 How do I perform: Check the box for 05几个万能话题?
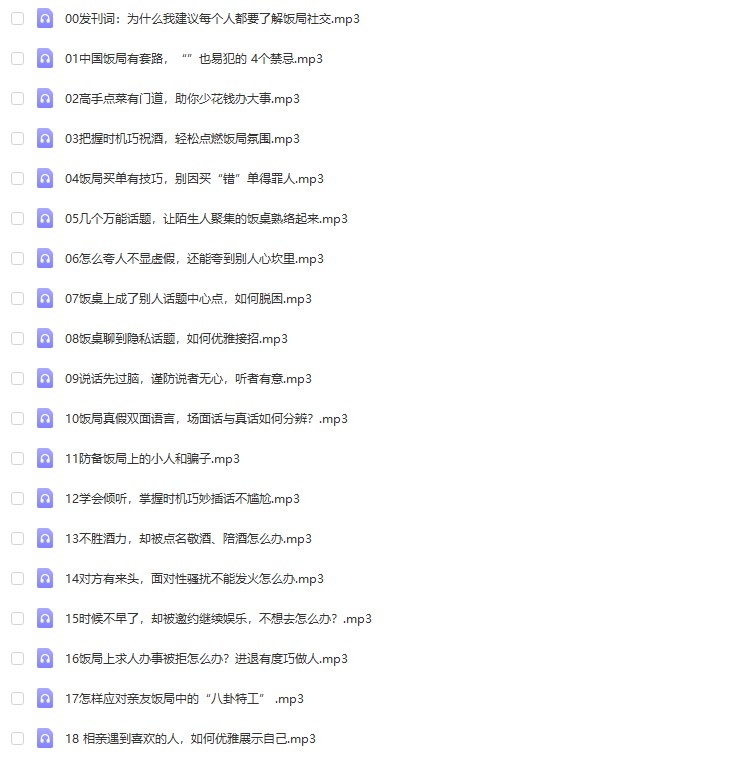coord(17,219)
